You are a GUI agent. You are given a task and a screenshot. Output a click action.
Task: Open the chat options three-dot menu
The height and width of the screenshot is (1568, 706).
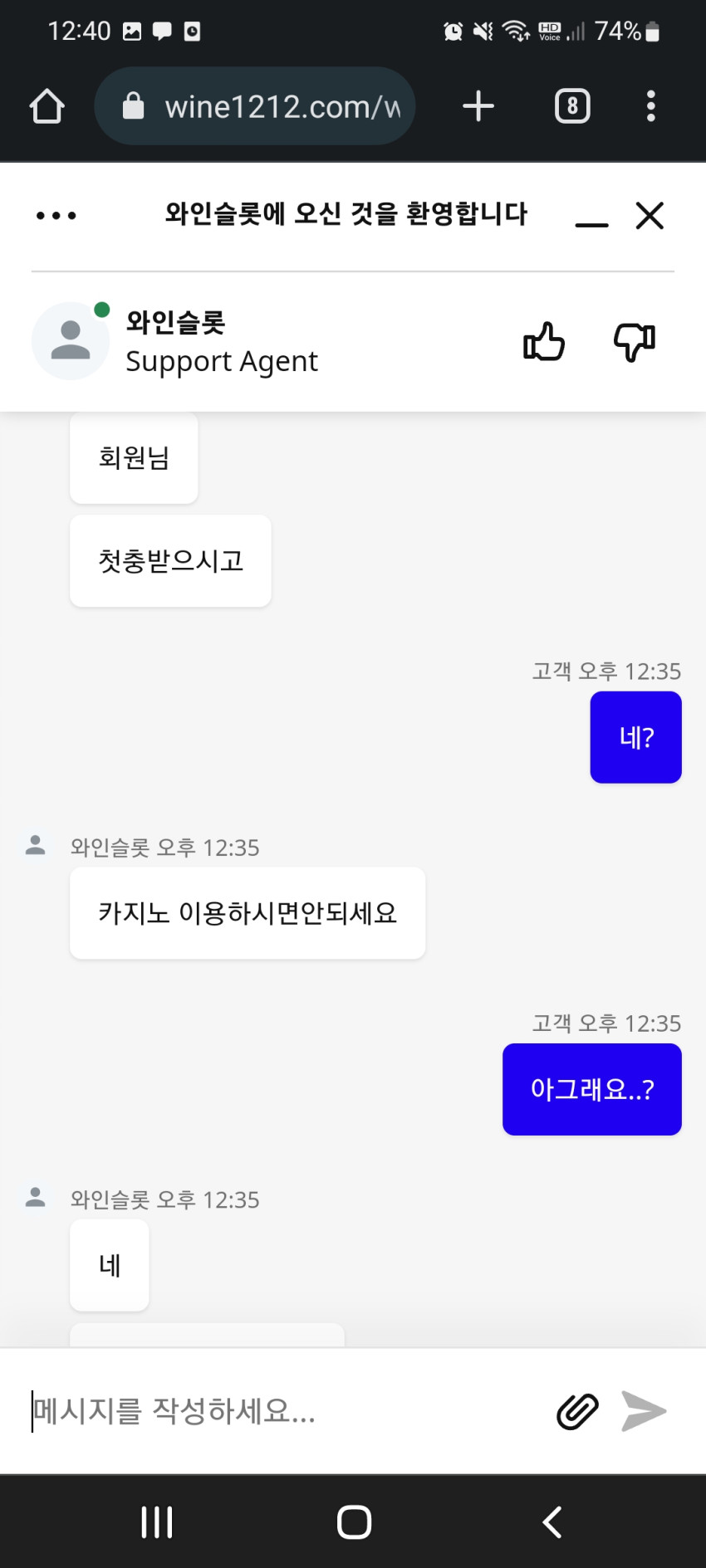pyautogui.click(x=56, y=216)
